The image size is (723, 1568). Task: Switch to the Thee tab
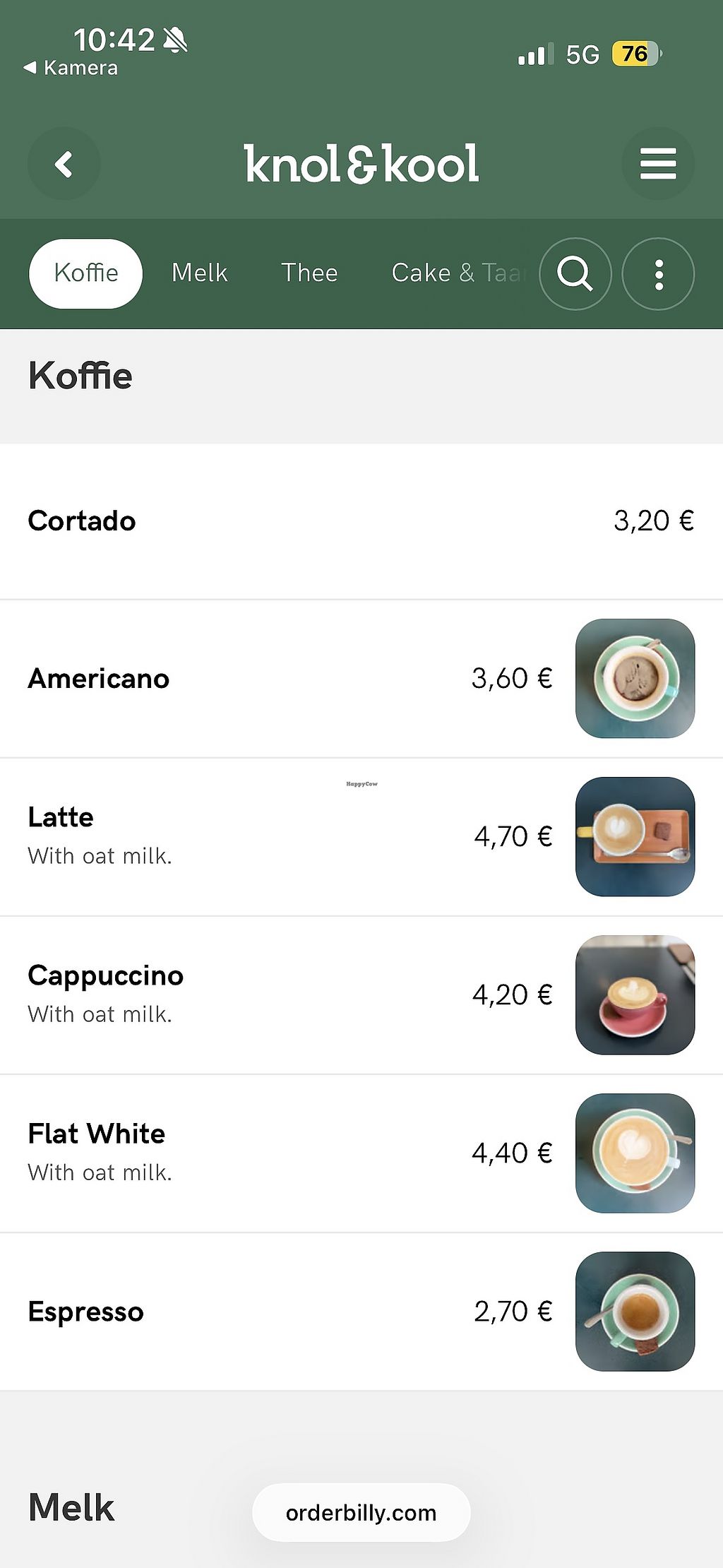pyautogui.click(x=309, y=273)
